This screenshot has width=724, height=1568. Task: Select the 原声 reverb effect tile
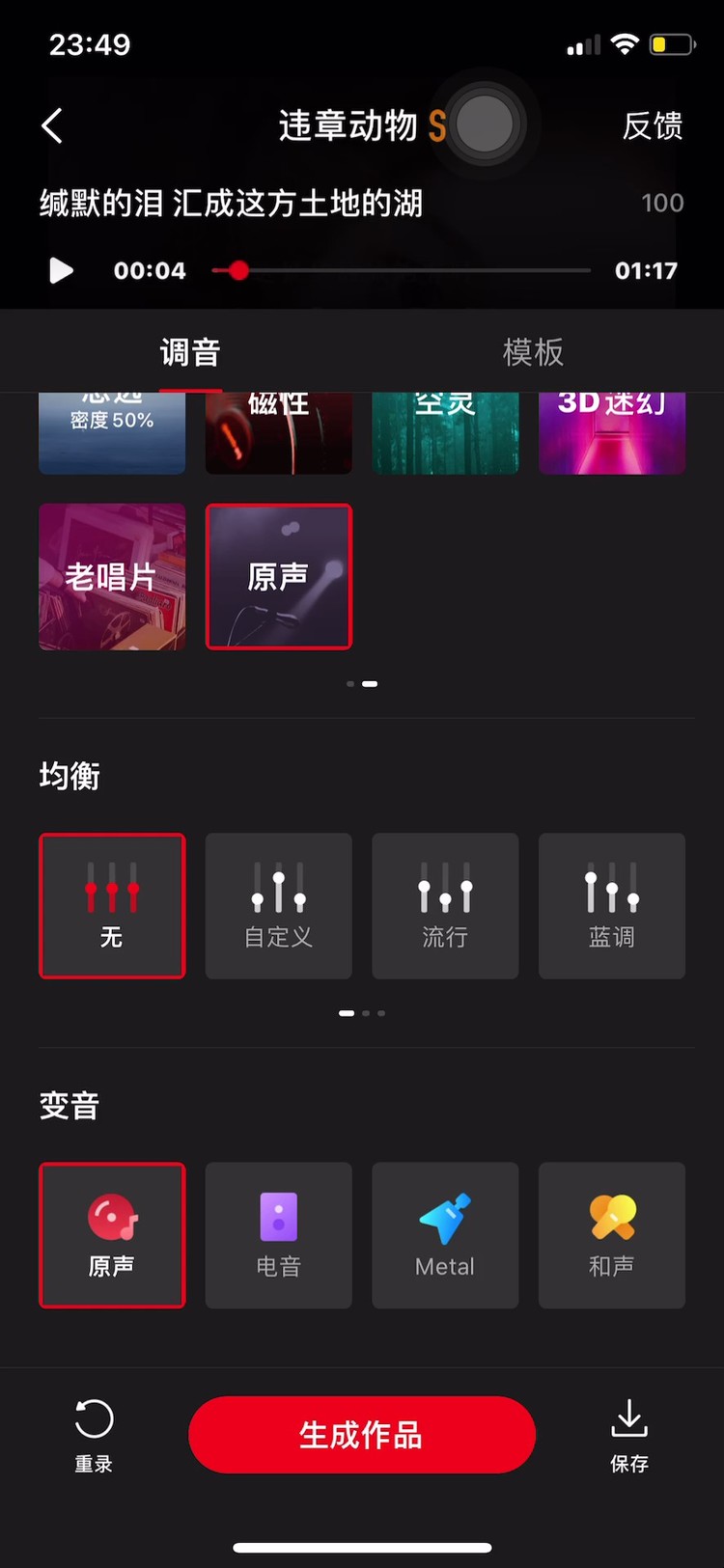[278, 576]
